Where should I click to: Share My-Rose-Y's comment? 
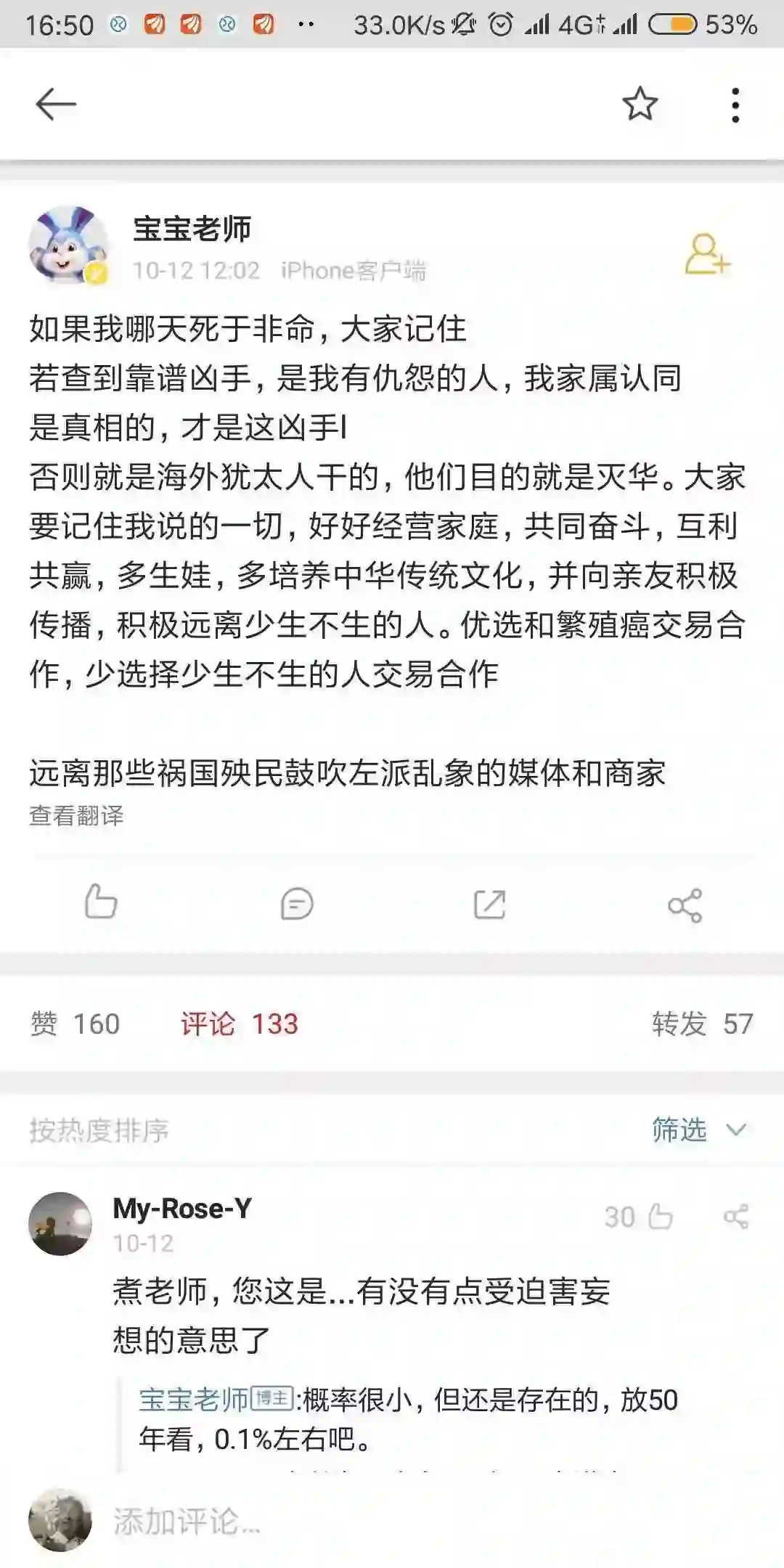736,1217
